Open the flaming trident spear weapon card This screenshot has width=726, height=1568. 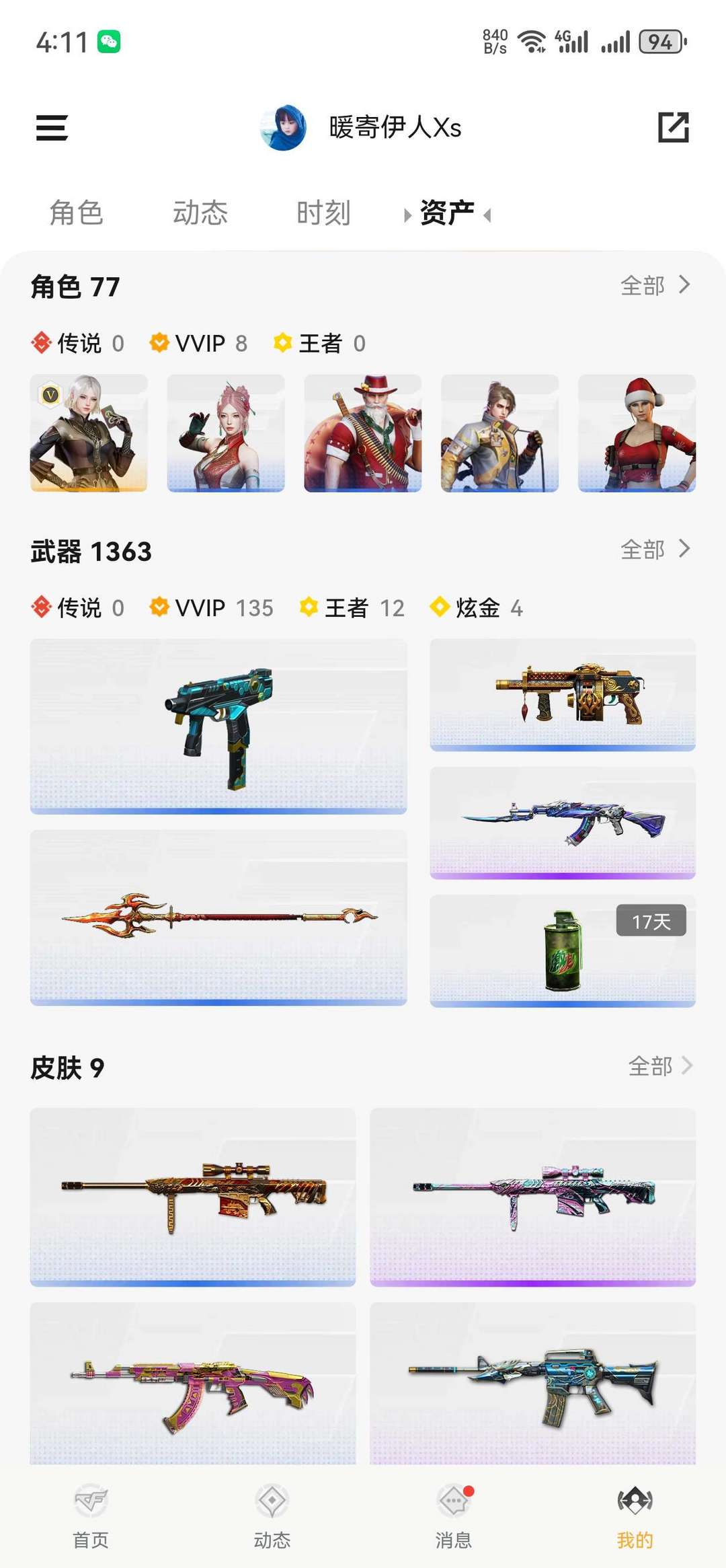tap(218, 918)
